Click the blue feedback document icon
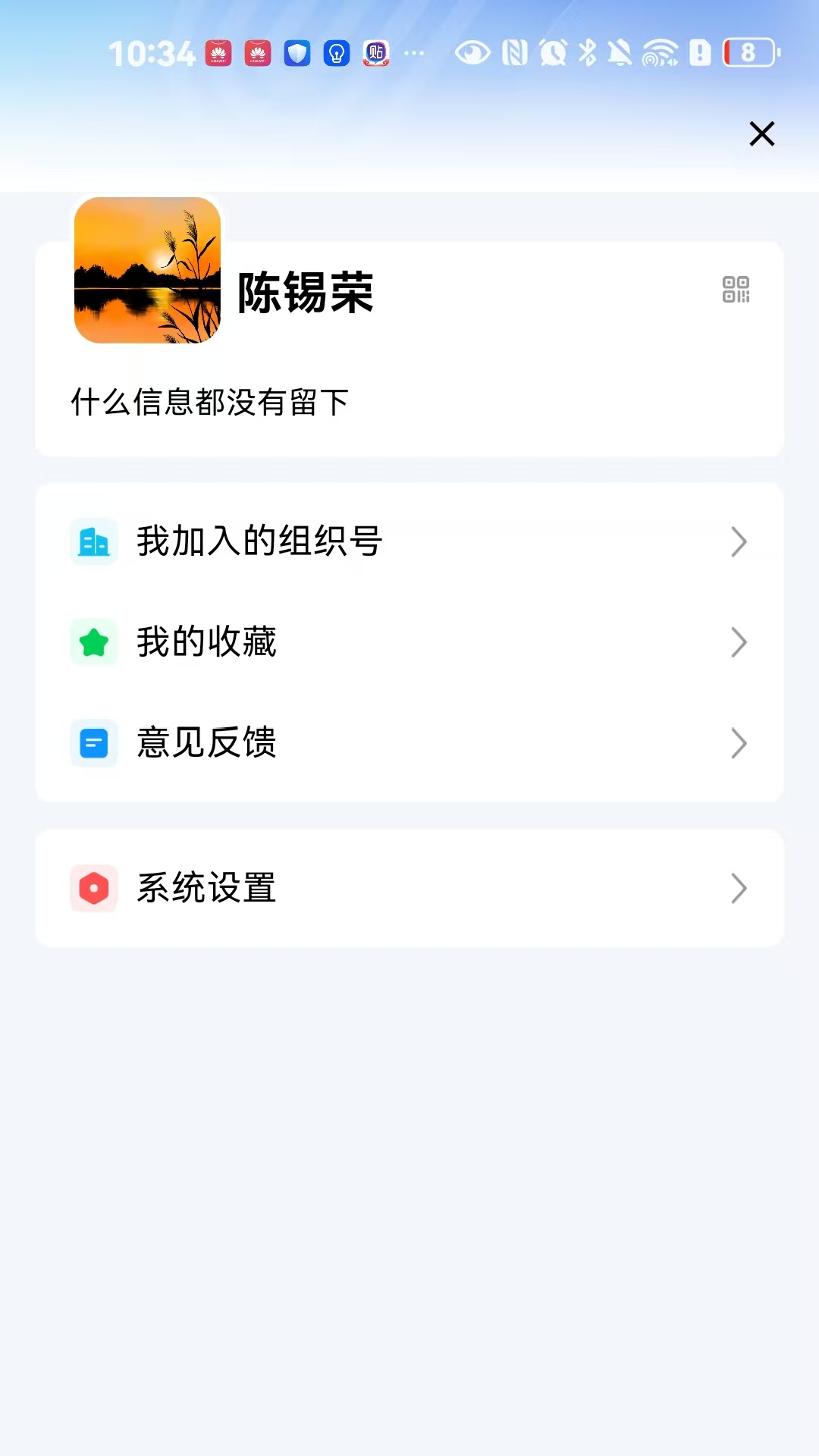819x1456 pixels. [94, 744]
